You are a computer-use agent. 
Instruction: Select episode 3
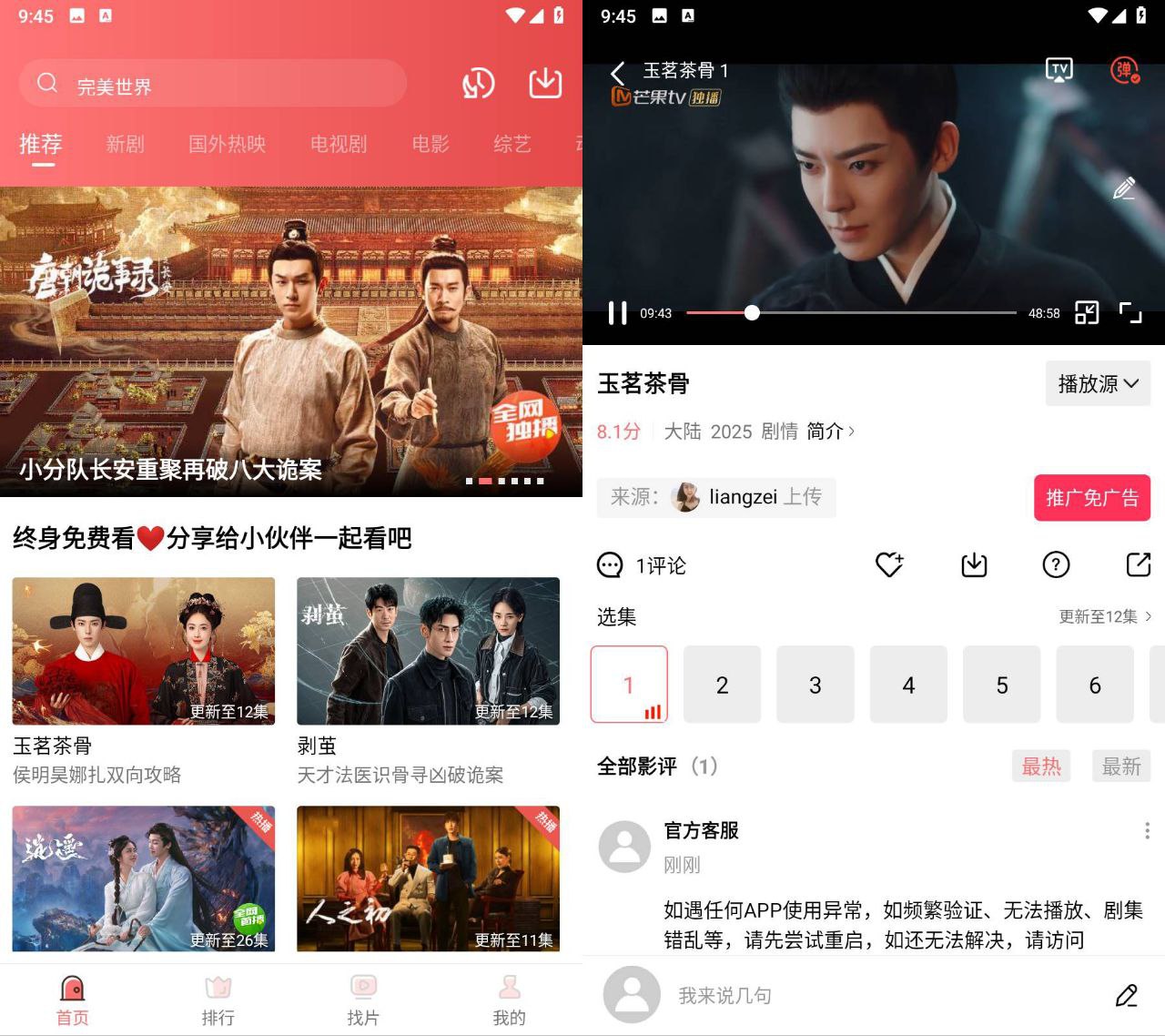(x=815, y=685)
